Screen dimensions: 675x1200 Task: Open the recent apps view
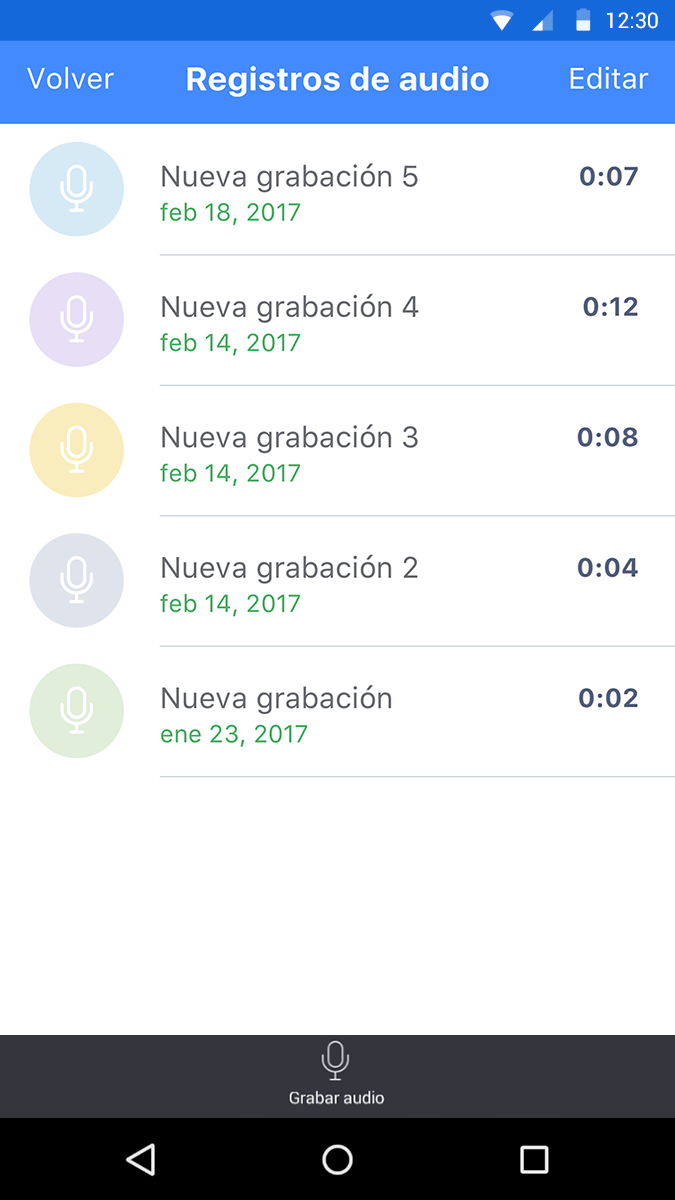pyautogui.click(x=534, y=1159)
